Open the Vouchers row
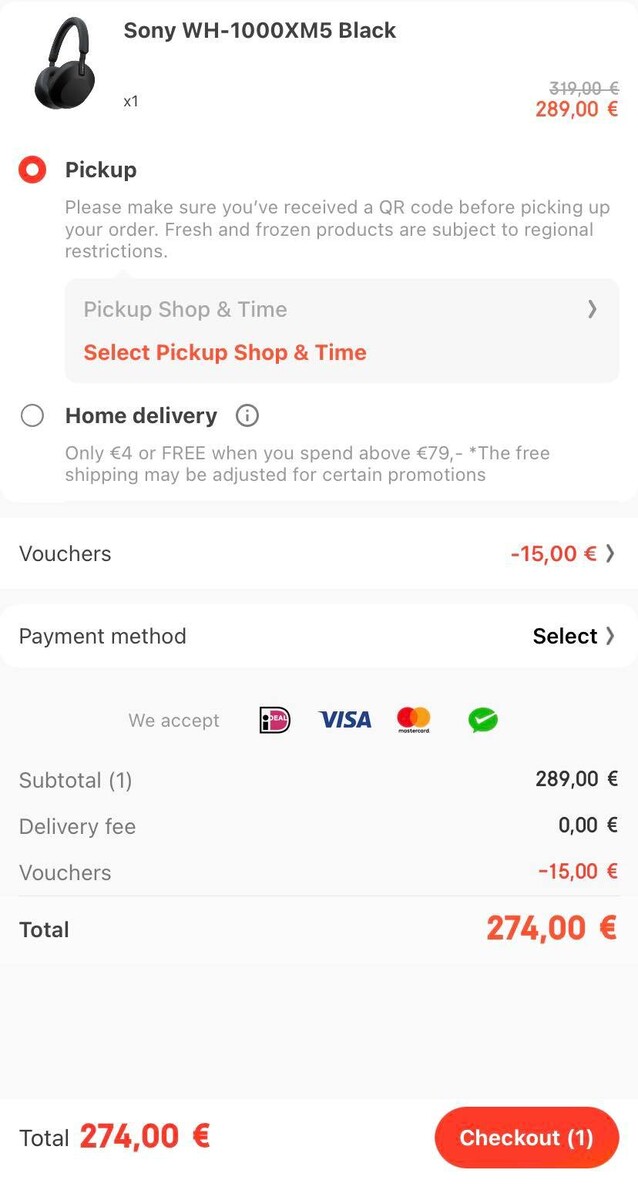The height and width of the screenshot is (1200, 638). click(x=318, y=553)
